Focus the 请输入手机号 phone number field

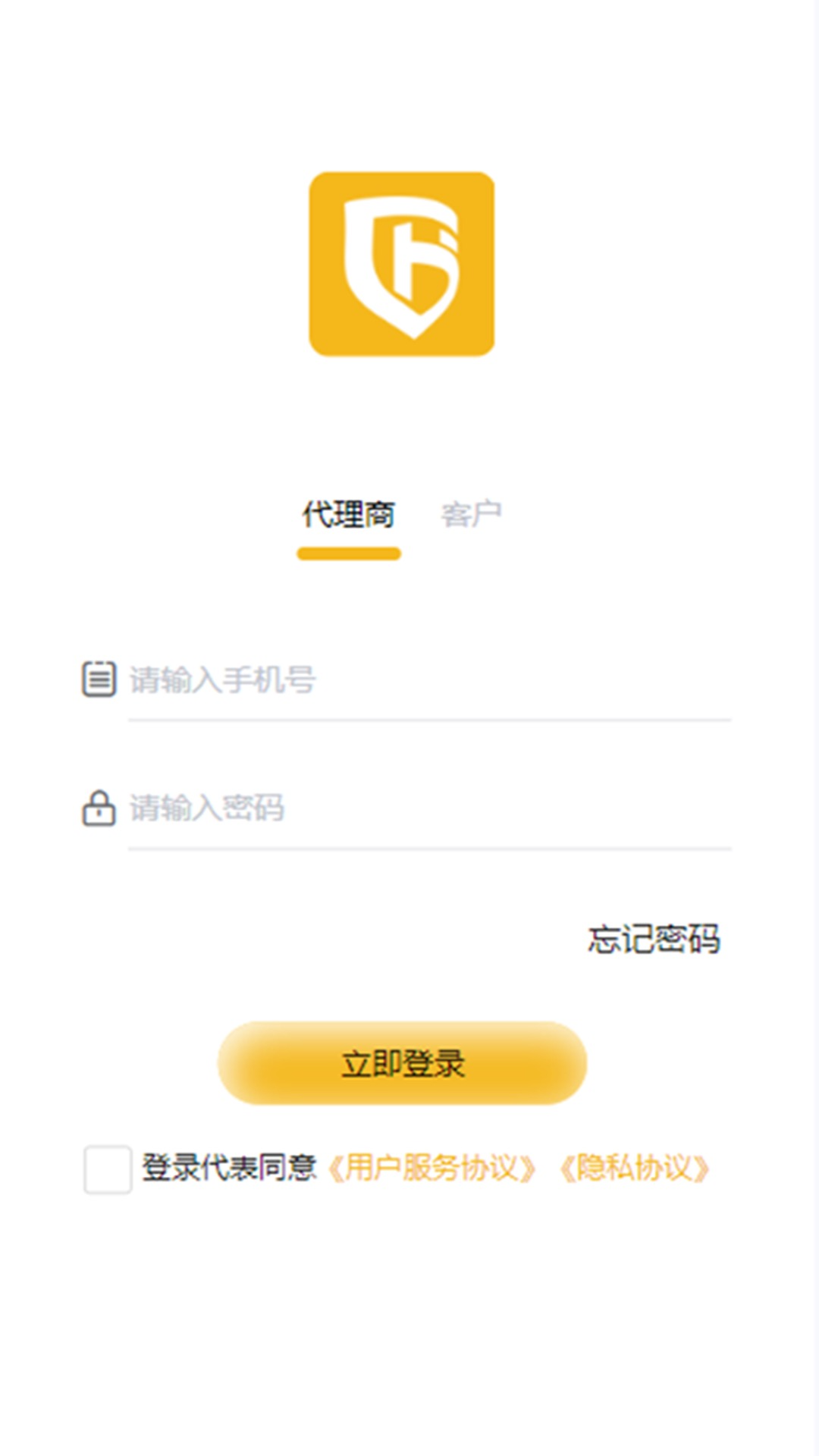coord(428,680)
